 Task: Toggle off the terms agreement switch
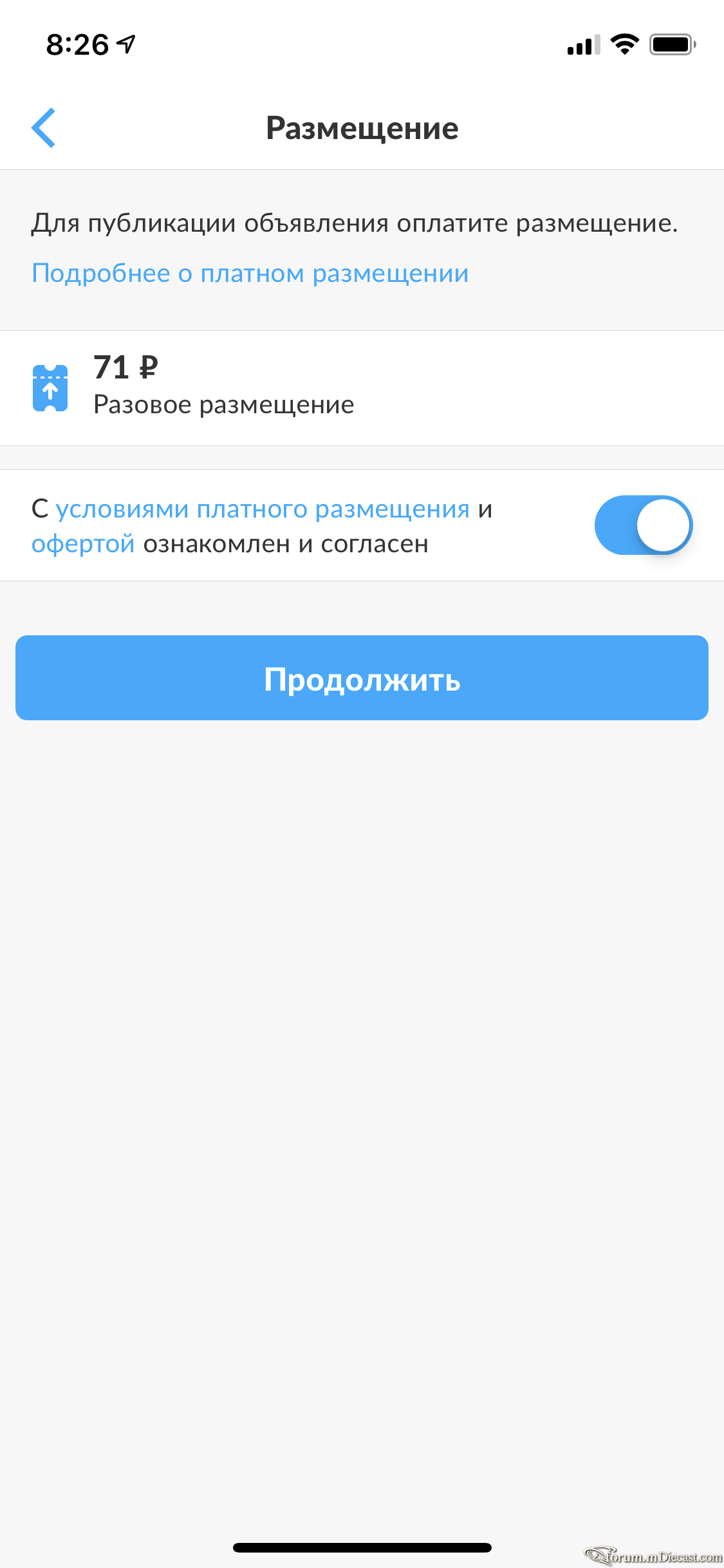[x=643, y=525]
